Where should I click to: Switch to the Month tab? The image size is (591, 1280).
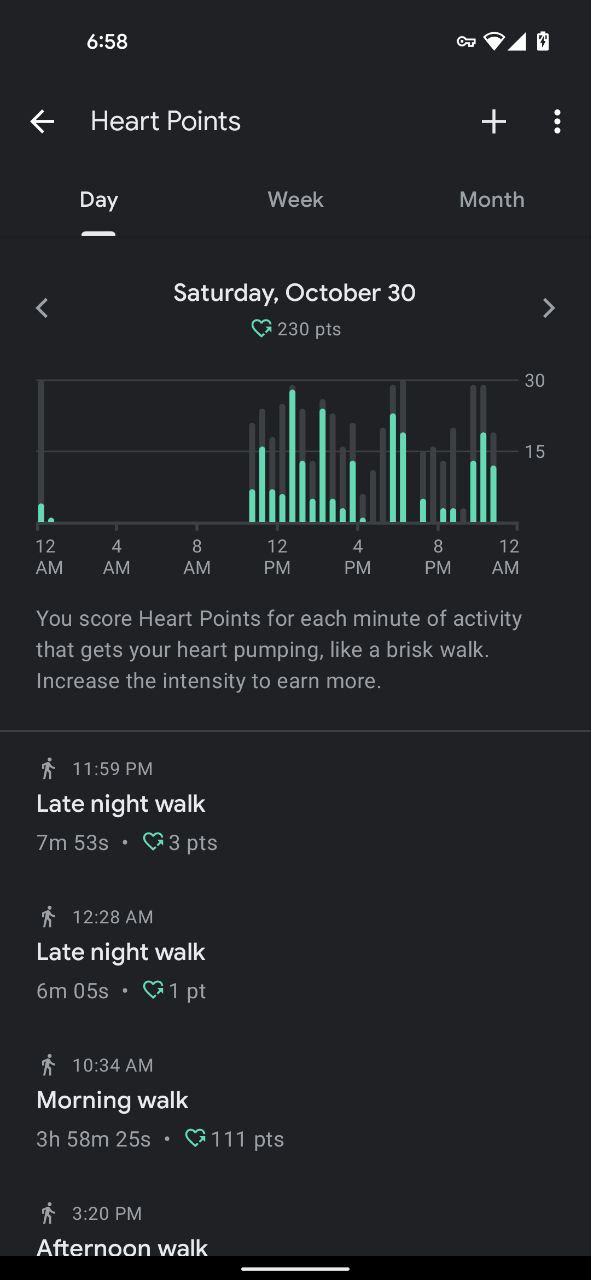[x=492, y=200]
